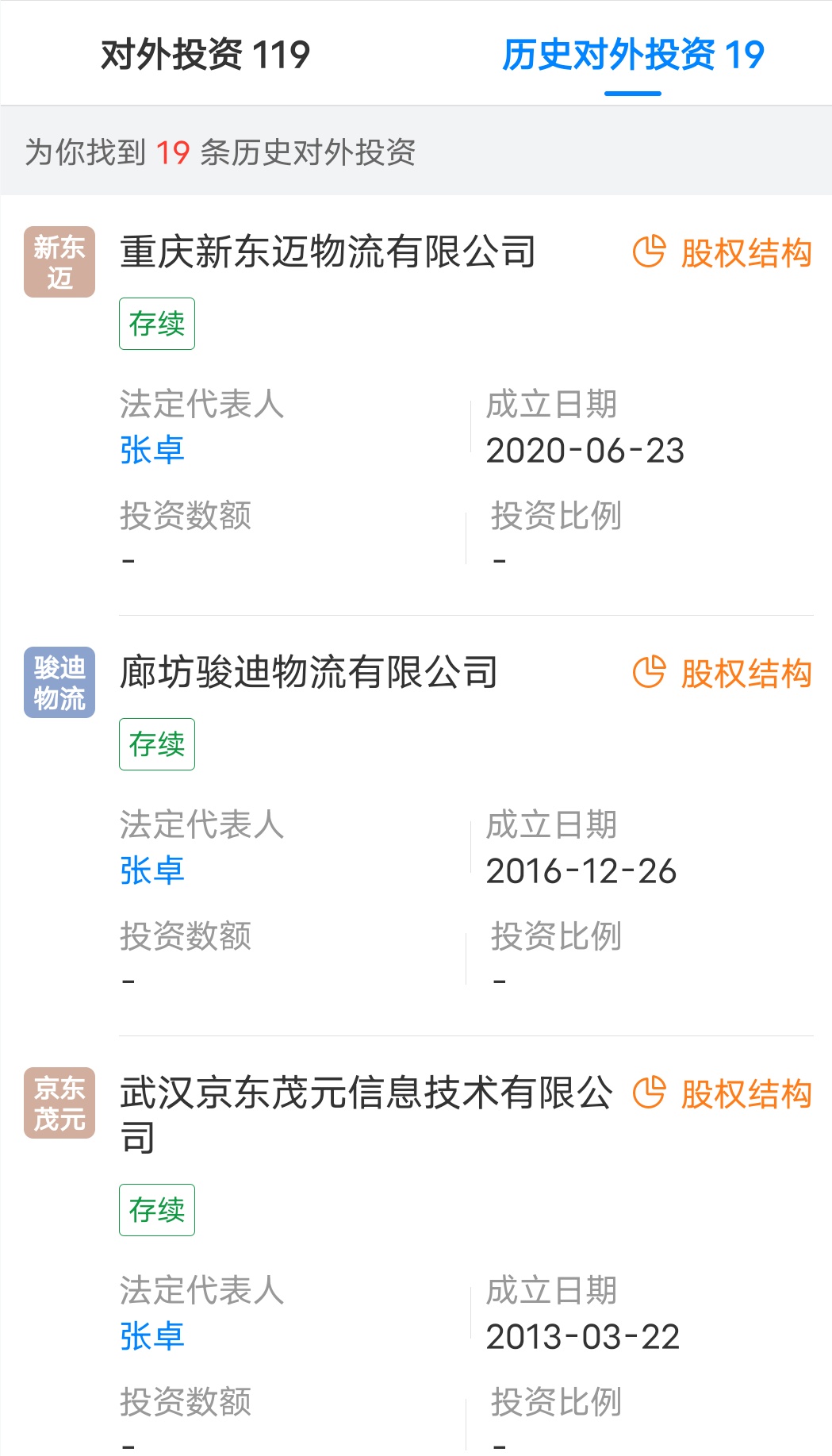Open legal representative 张卓 under 武汉京东茂元
The width and height of the screenshot is (832, 1456).
tap(152, 1336)
